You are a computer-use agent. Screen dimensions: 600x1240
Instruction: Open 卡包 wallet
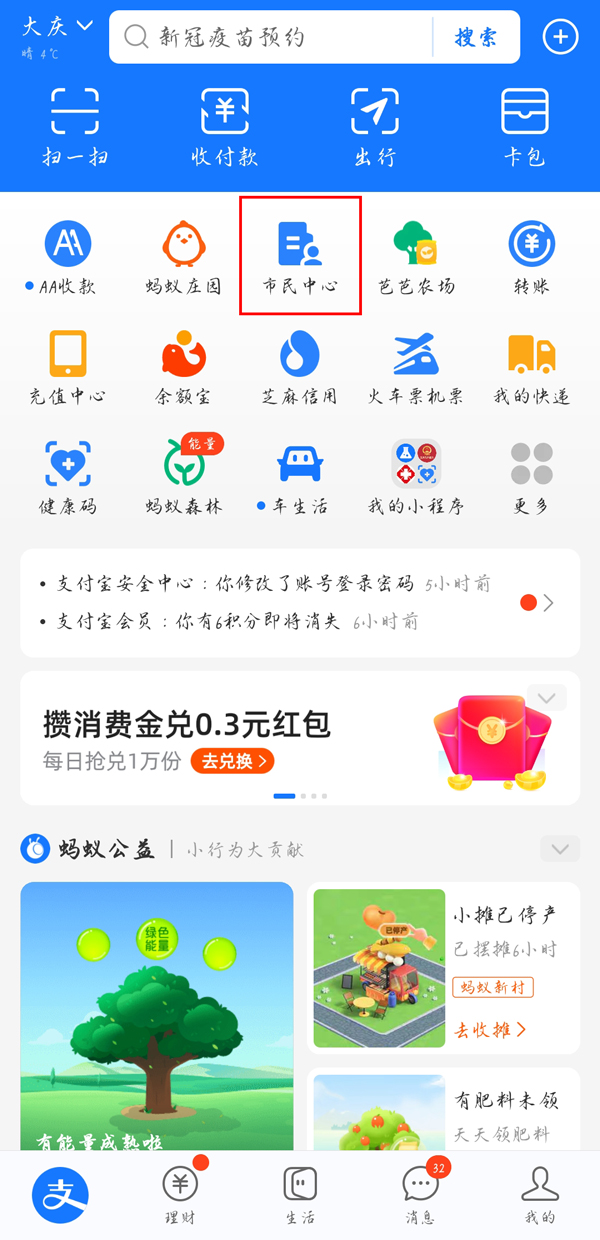[525, 125]
